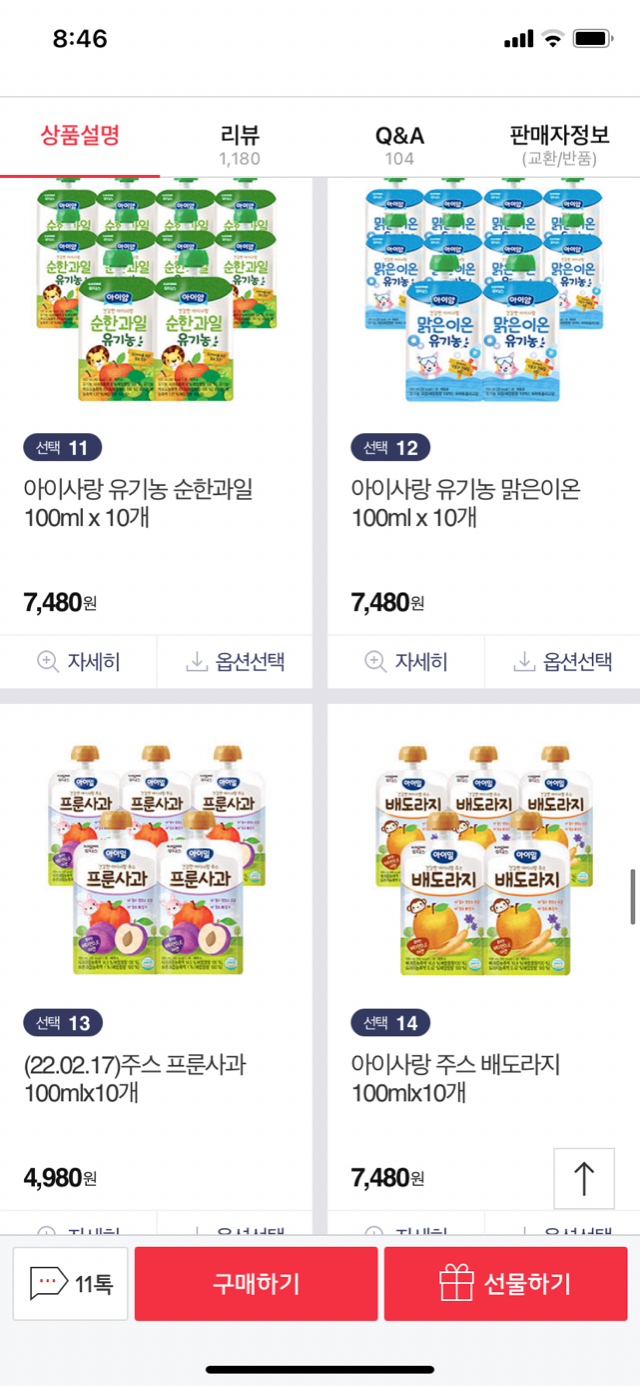Select the 상품설명 tab
The width and height of the screenshot is (640, 1386).
coord(80,137)
